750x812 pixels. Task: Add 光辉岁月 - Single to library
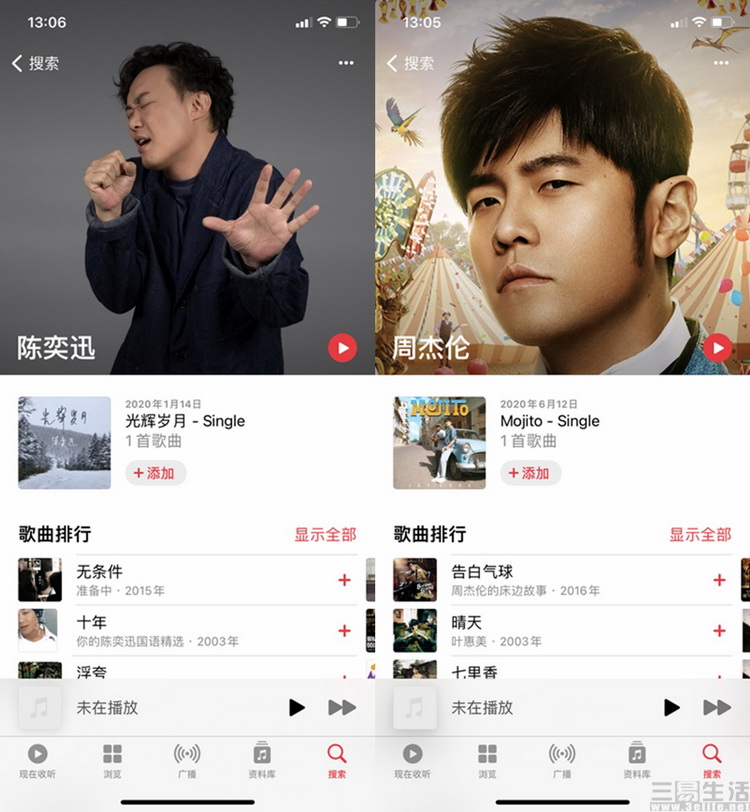point(155,473)
